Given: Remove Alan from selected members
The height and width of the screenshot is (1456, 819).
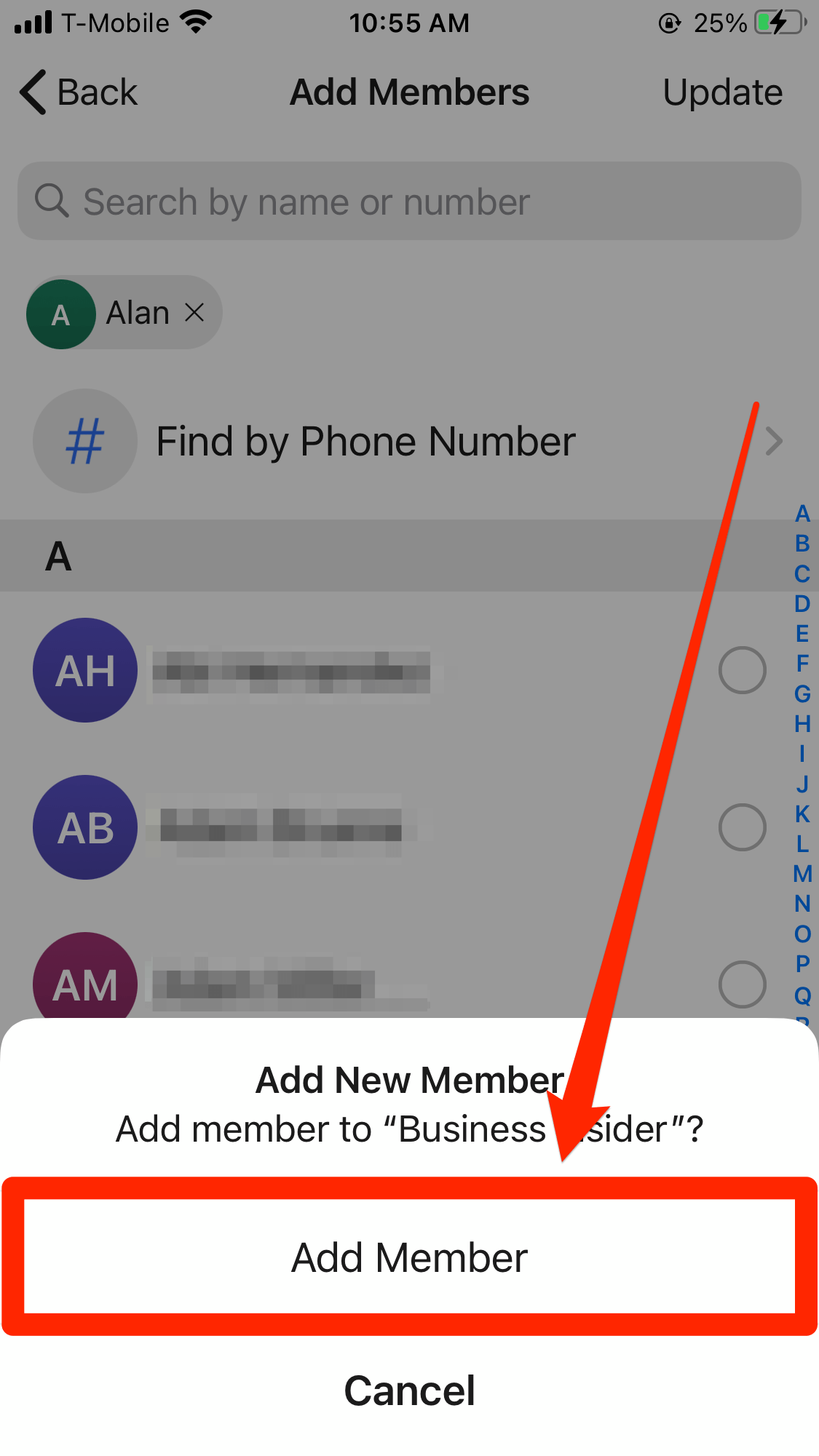Looking at the screenshot, I should [x=194, y=313].
